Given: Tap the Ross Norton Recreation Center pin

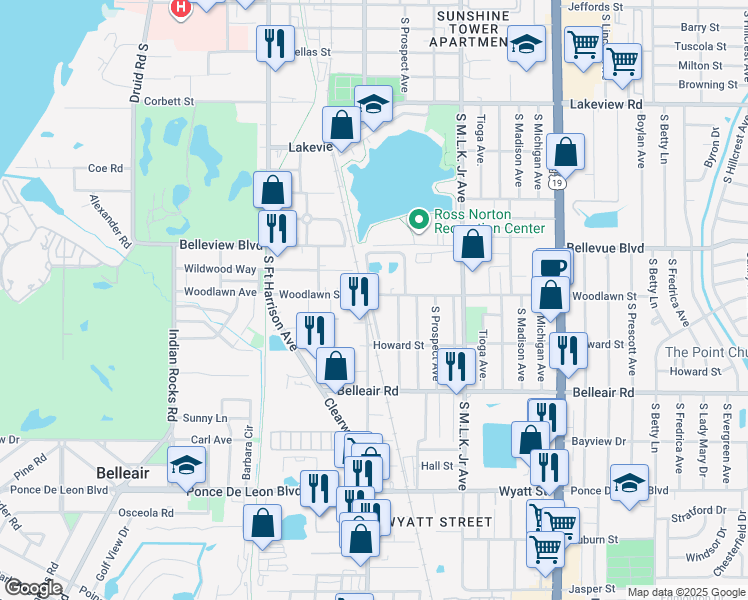Looking at the screenshot, I should (419, 218).
